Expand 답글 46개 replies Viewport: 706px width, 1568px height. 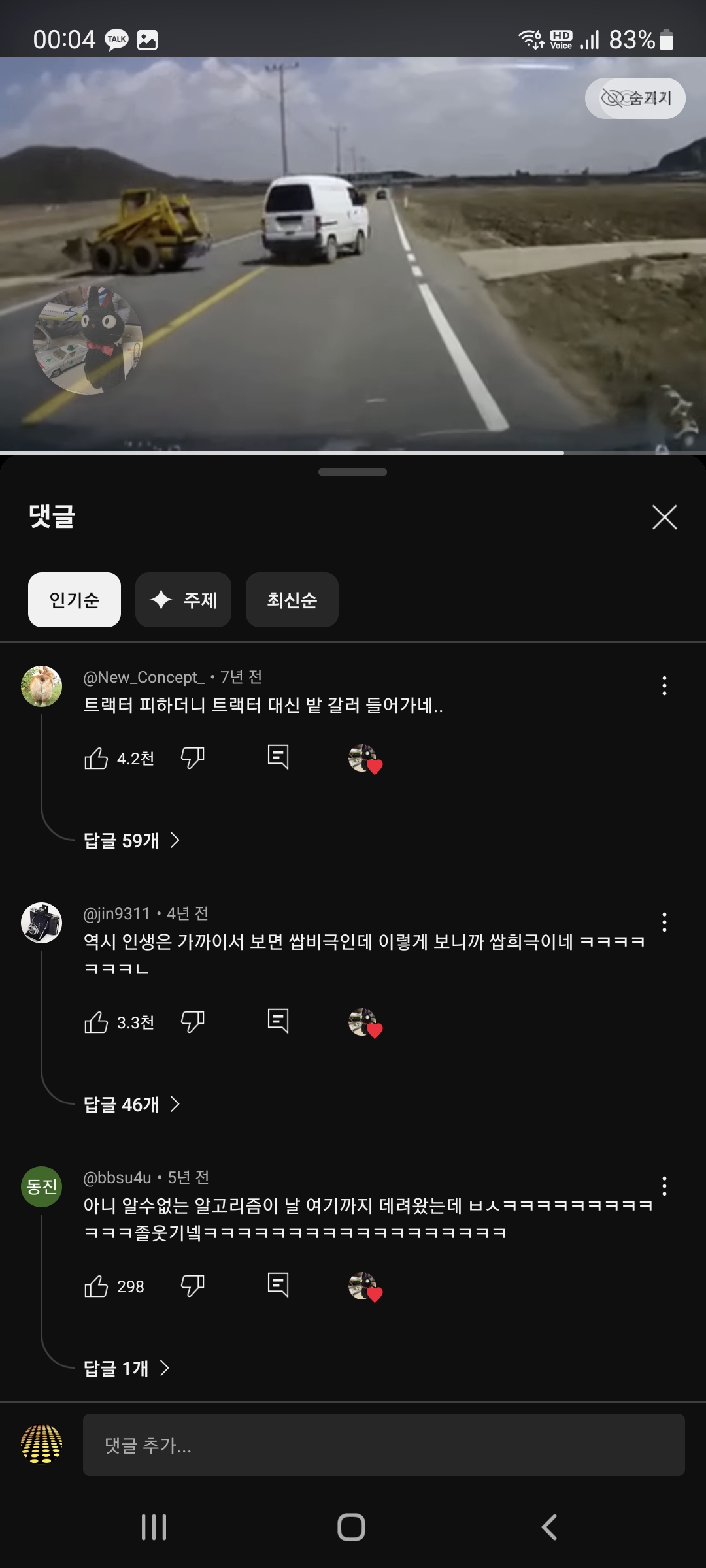132,1104
